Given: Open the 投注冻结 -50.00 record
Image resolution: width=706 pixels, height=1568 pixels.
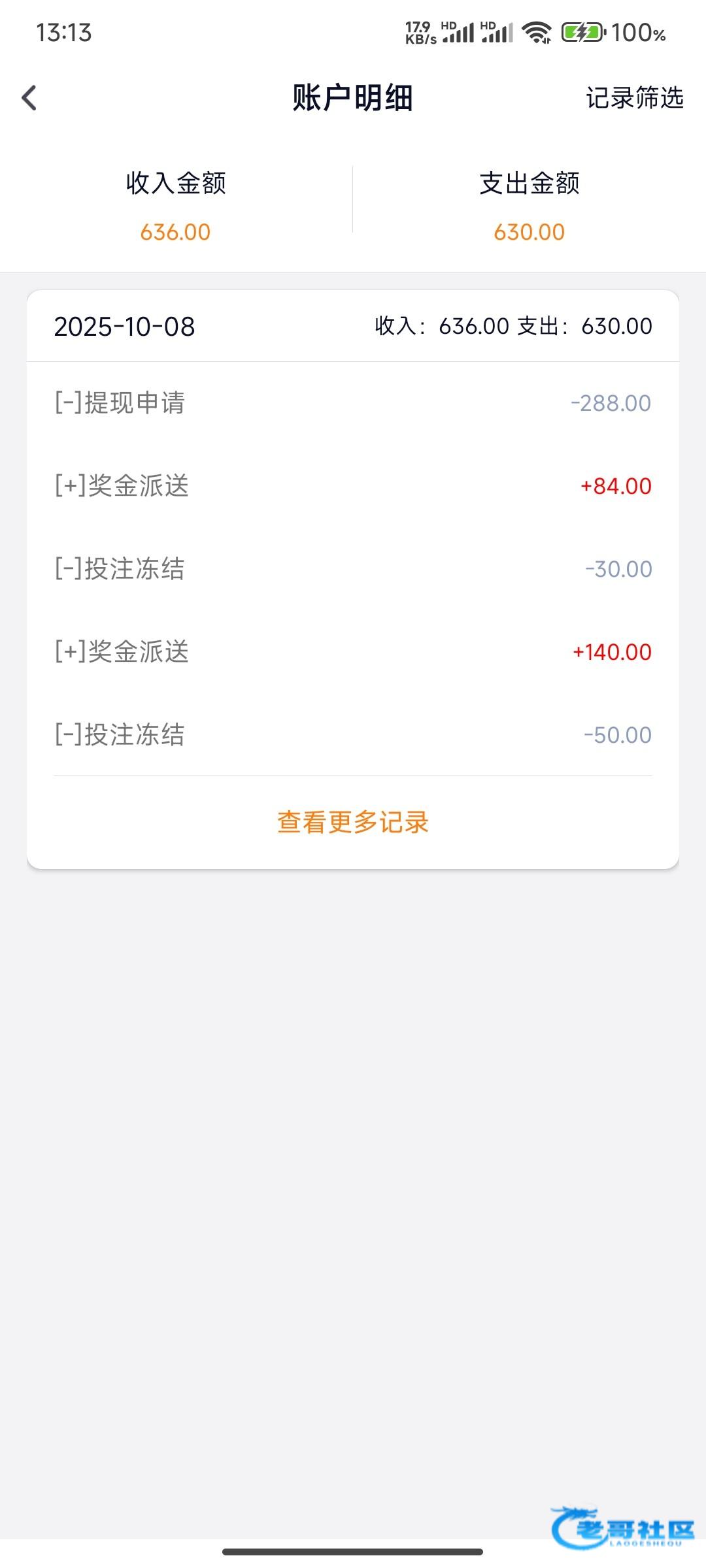Looking at the screenshot, I should (353, 735).
